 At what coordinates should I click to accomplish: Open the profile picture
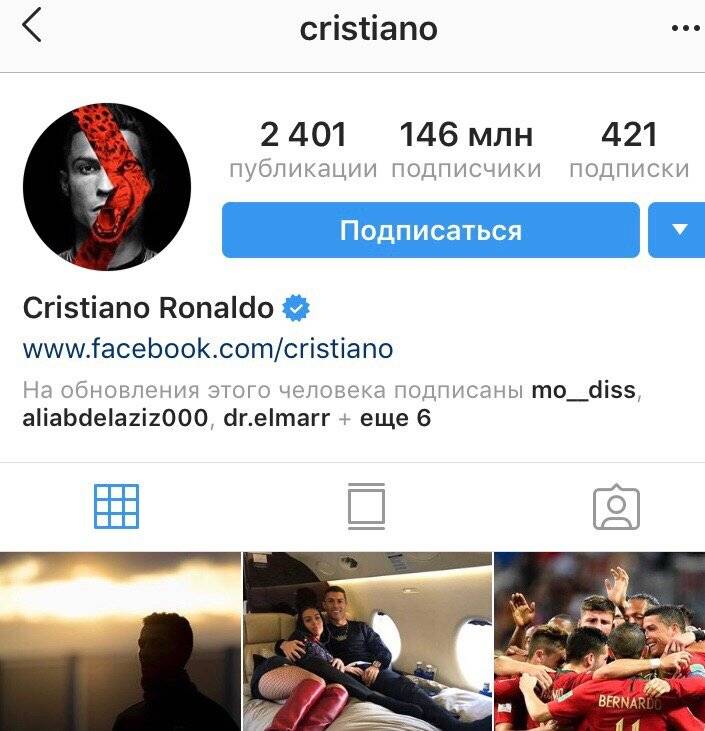(107, 187)
